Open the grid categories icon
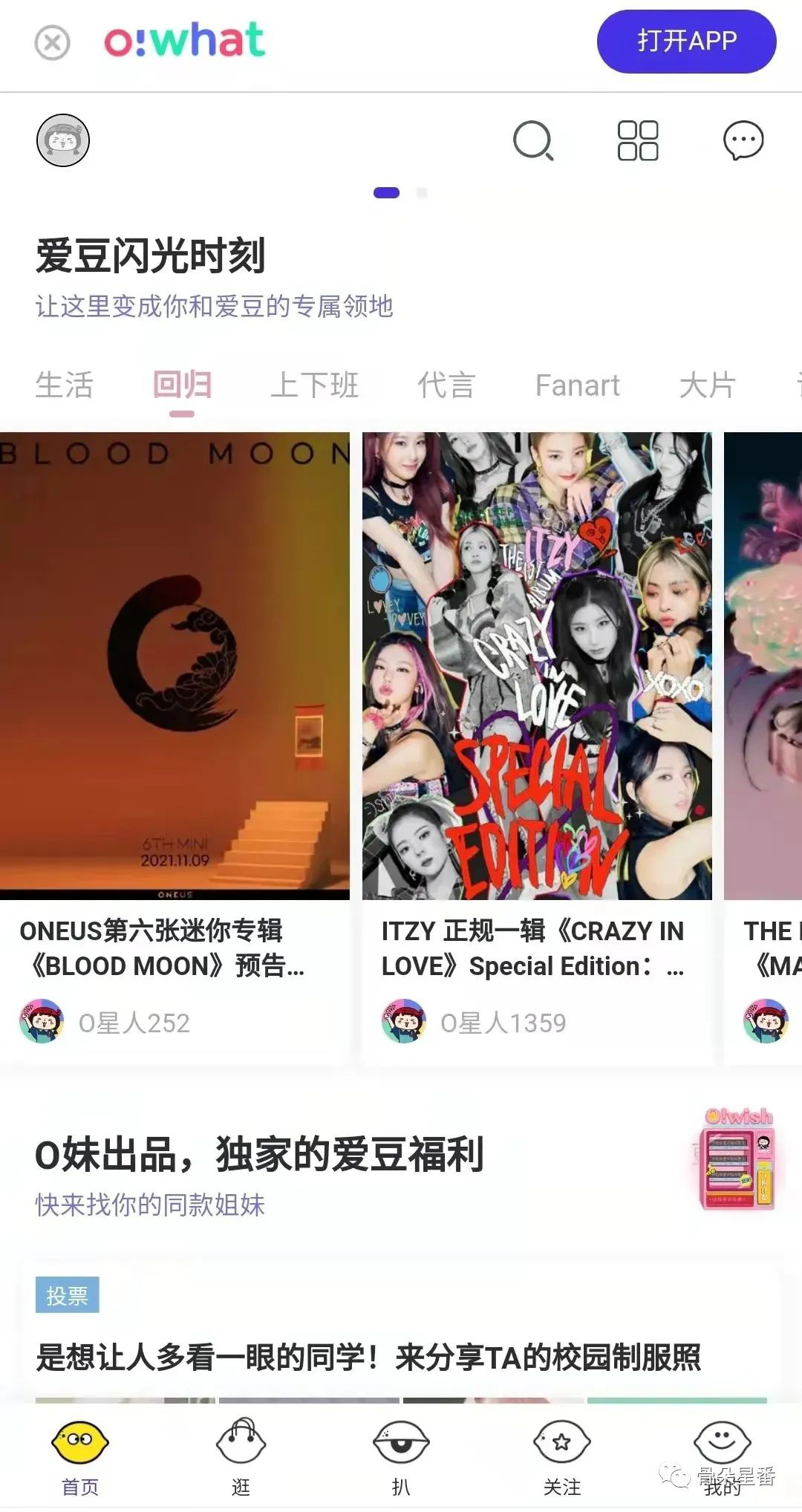 (x=638, y=140)
